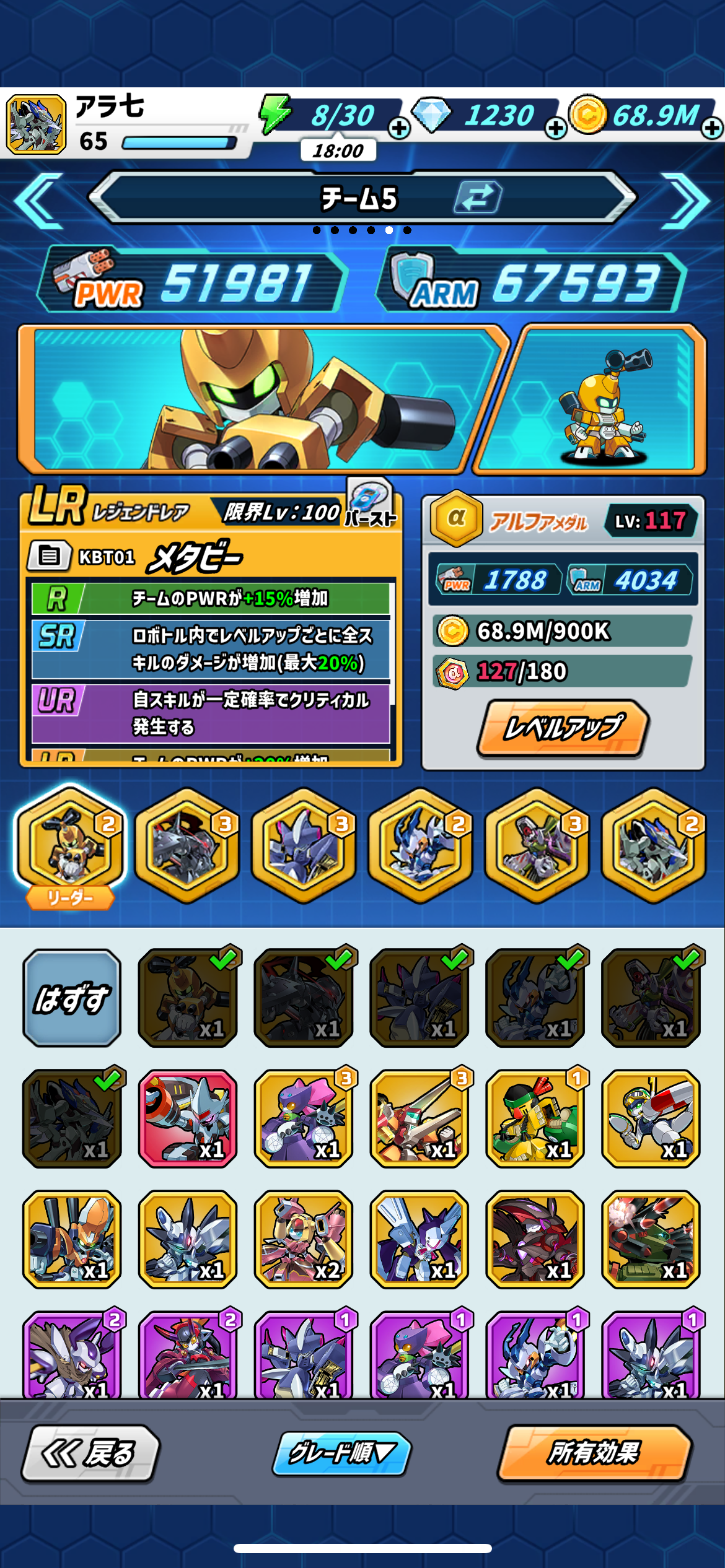Open the 所有効果 owned effects button
The width and height of the screenshot is (725, 1568).
[x=594, y=1453]
